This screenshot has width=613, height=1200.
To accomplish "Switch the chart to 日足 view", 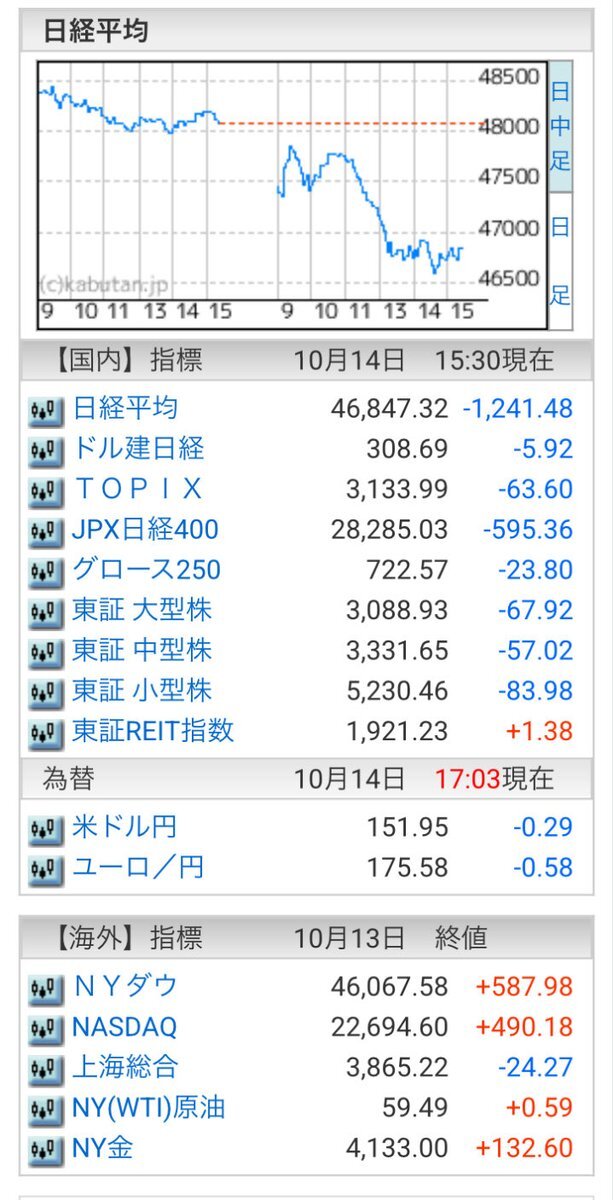I will [x=560, y=262].
